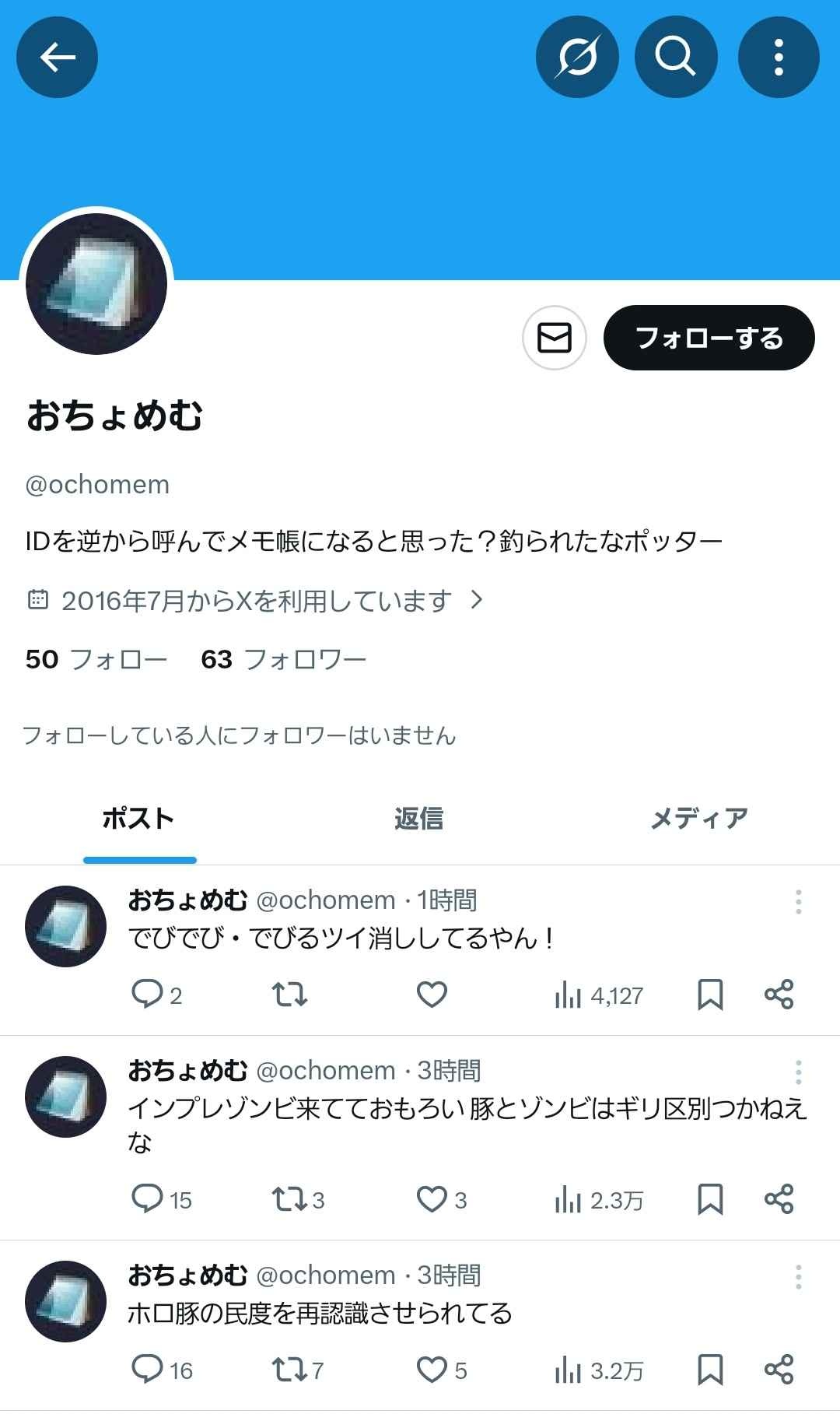View the 50 フォロー list
This screenshot has width=840, height=1414.
coord(96,659)
